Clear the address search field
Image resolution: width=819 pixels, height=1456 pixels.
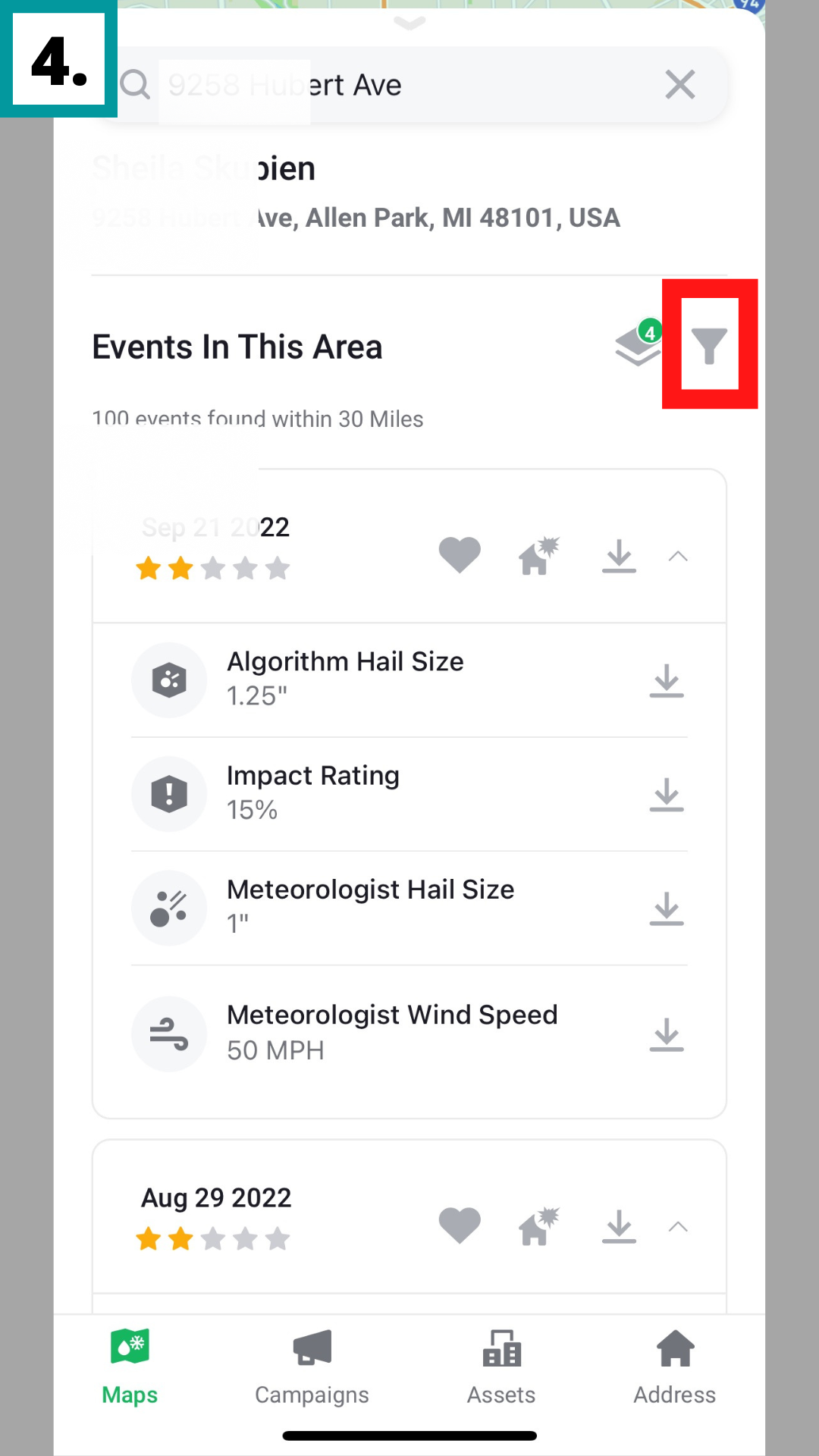(x=679, y=84)
